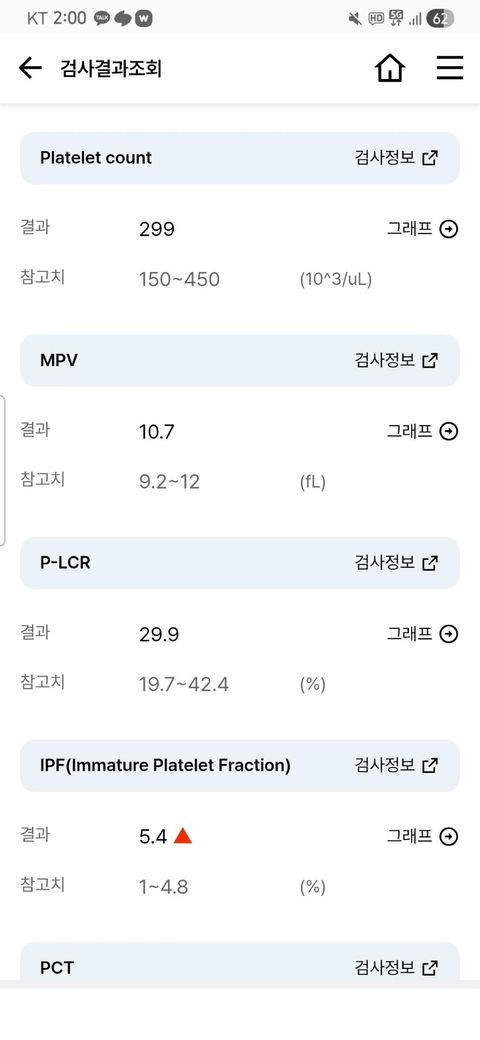Viewport: 480px width, 1040px height.
Task: Show the 그래프 for the IPF result
Action: point(423,837)
